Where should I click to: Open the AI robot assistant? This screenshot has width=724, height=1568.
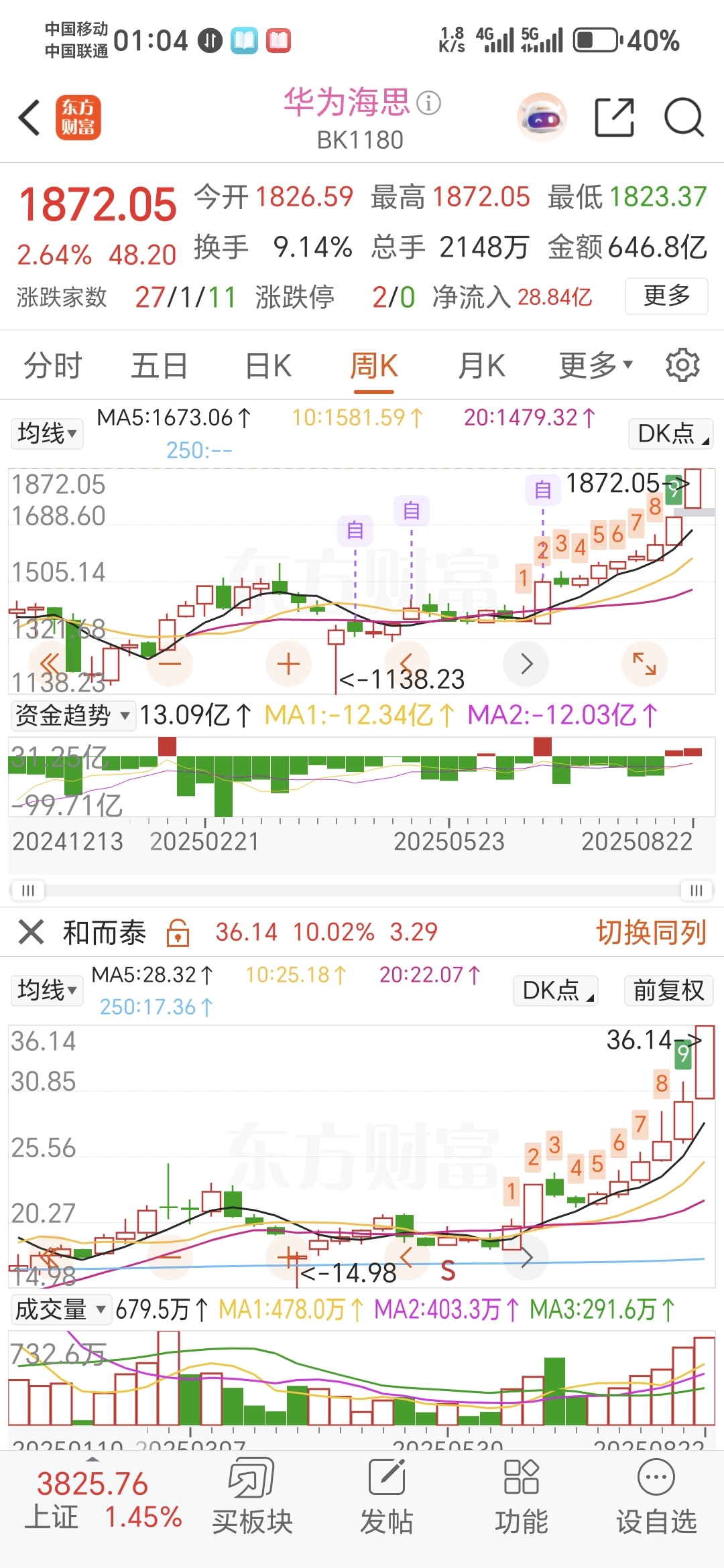542,119
